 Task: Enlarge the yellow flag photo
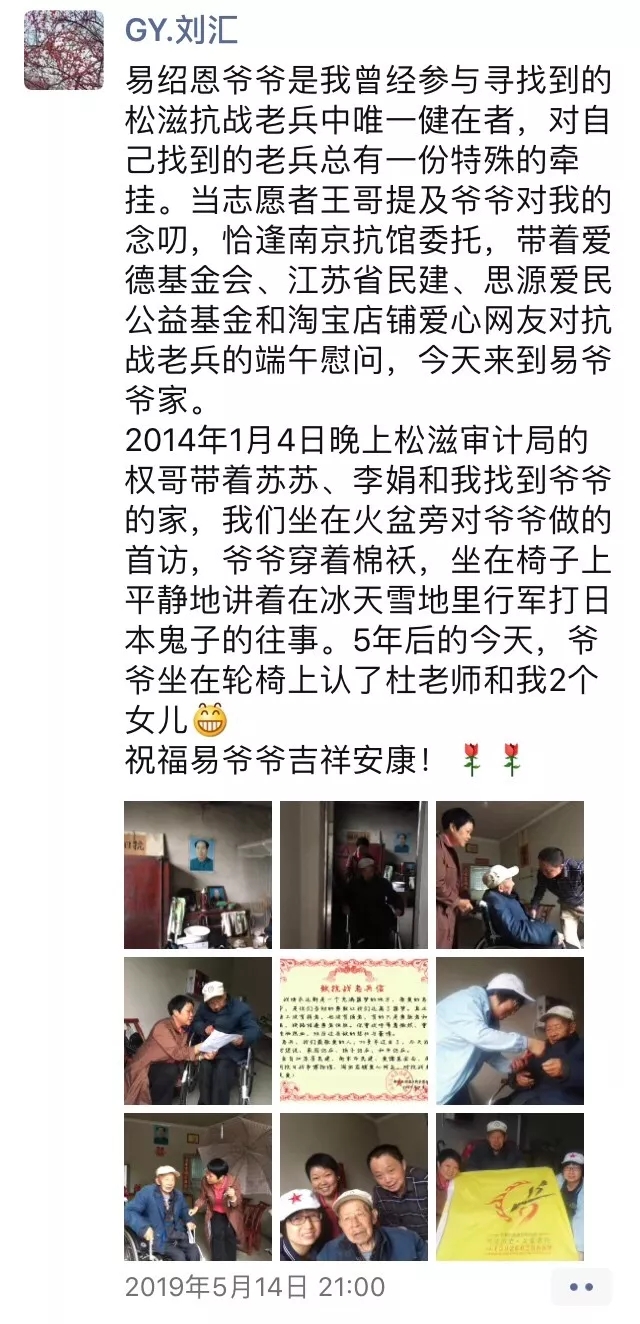[x=510, y=1186]
